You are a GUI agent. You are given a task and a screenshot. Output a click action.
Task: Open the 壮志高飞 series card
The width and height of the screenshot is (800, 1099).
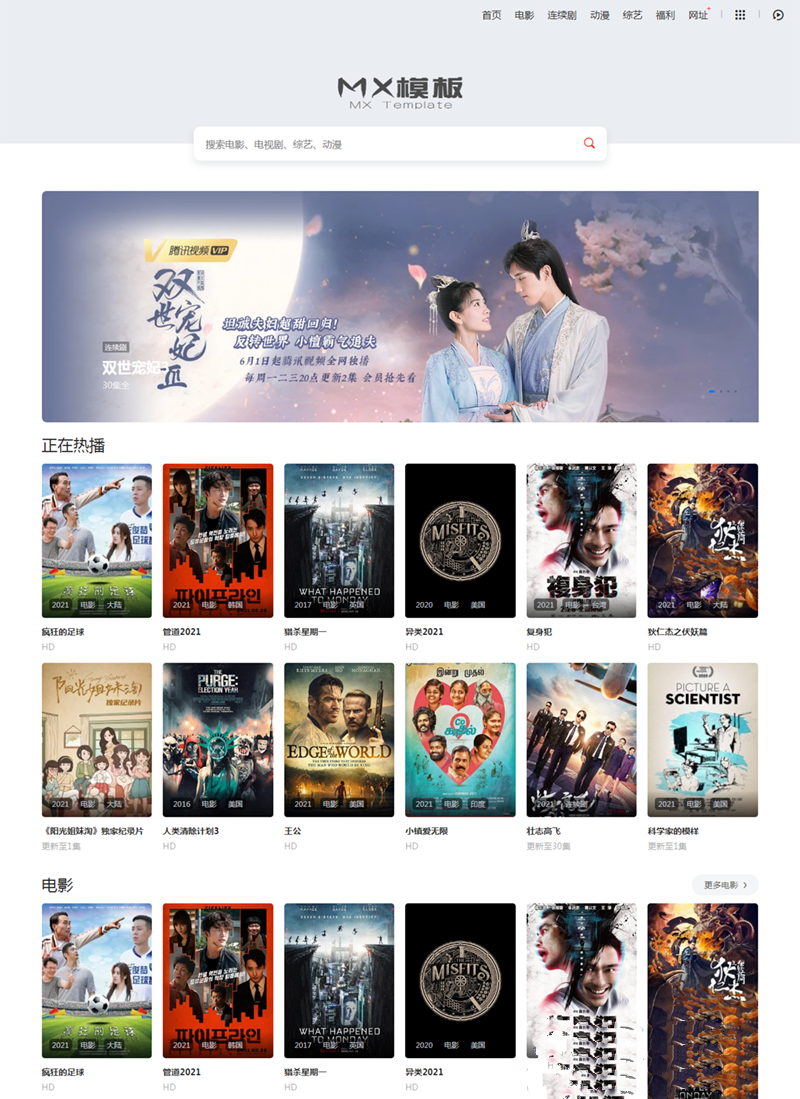(581, 739)
